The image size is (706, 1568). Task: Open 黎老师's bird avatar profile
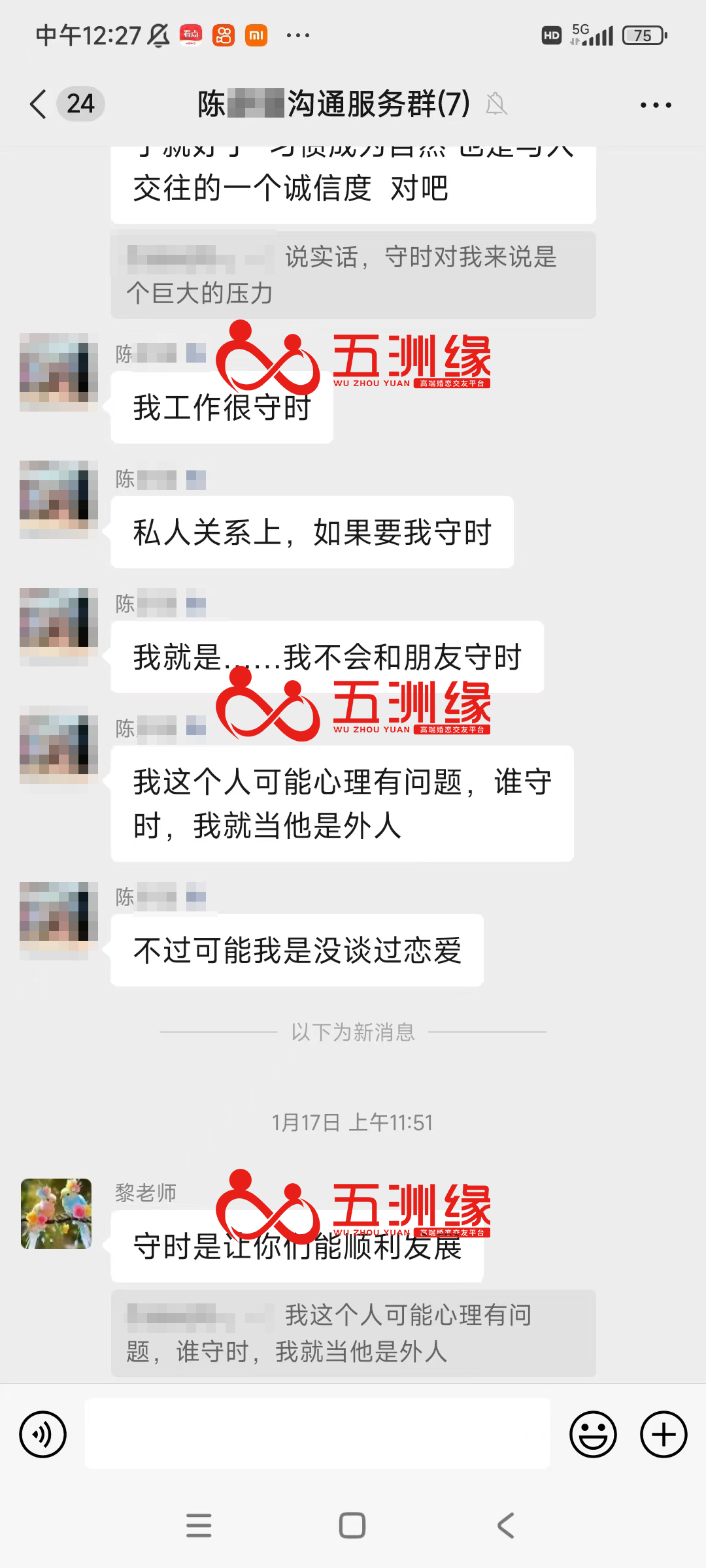click(56, 1214)
